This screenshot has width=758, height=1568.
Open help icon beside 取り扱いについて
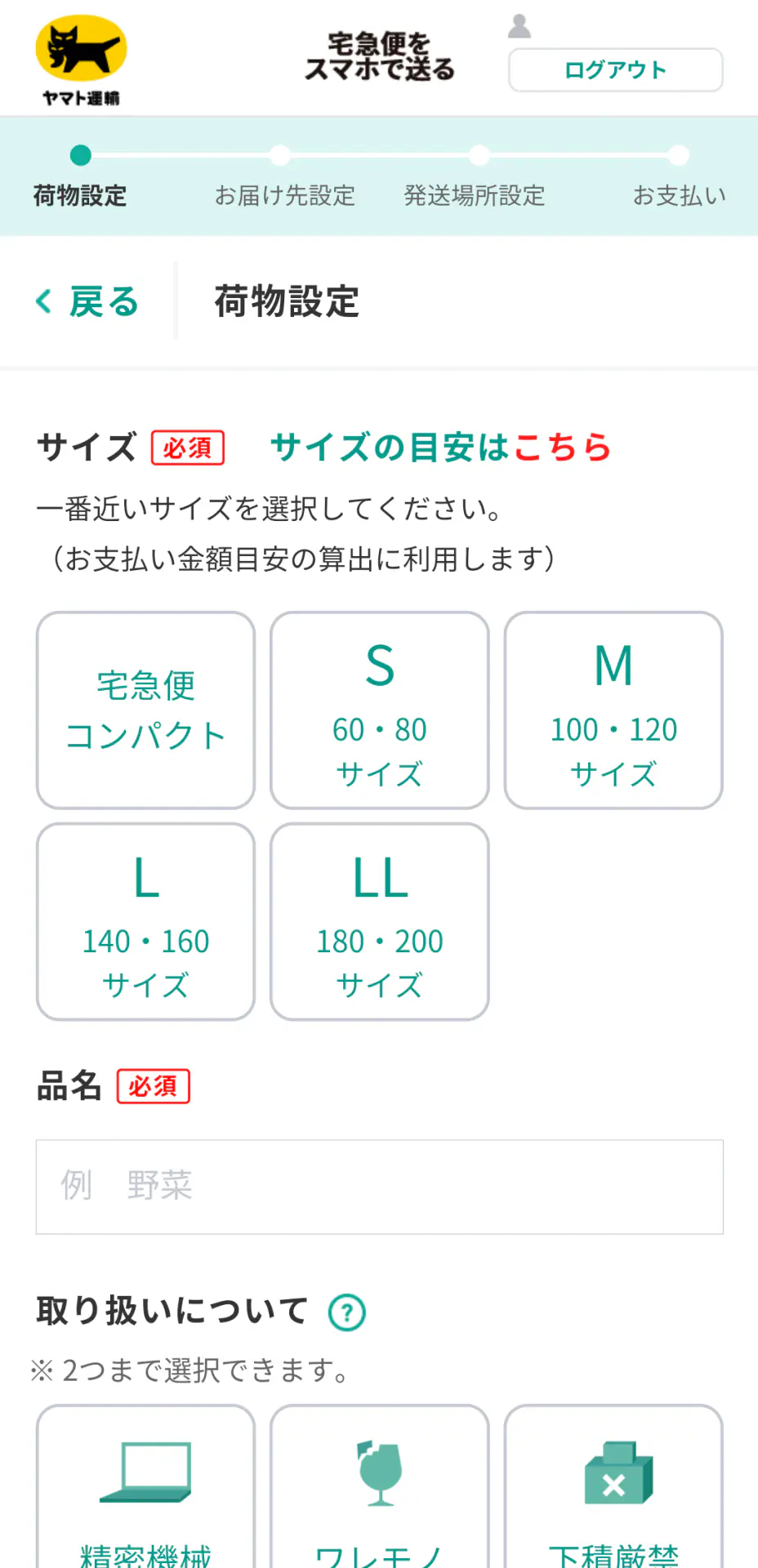[x=347, y=1312]
